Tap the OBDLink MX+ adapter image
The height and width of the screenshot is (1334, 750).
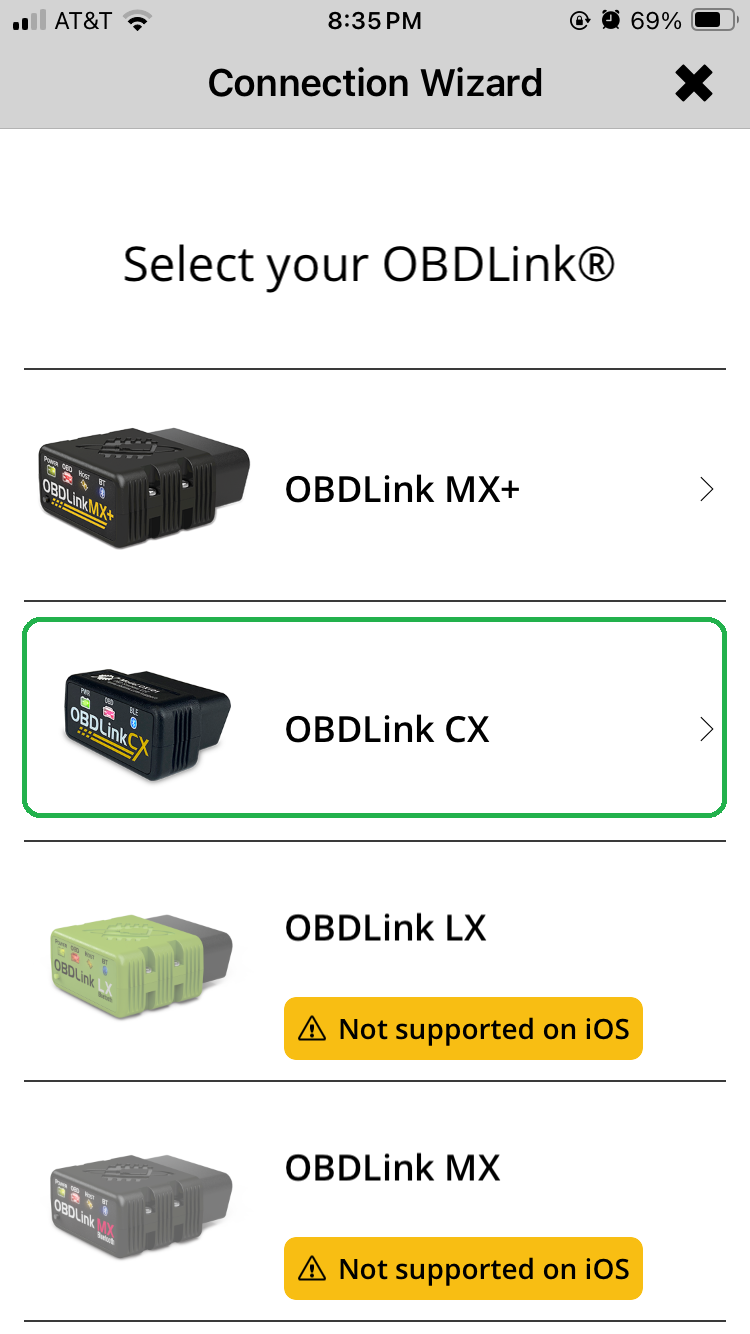(x=142, y=488)
